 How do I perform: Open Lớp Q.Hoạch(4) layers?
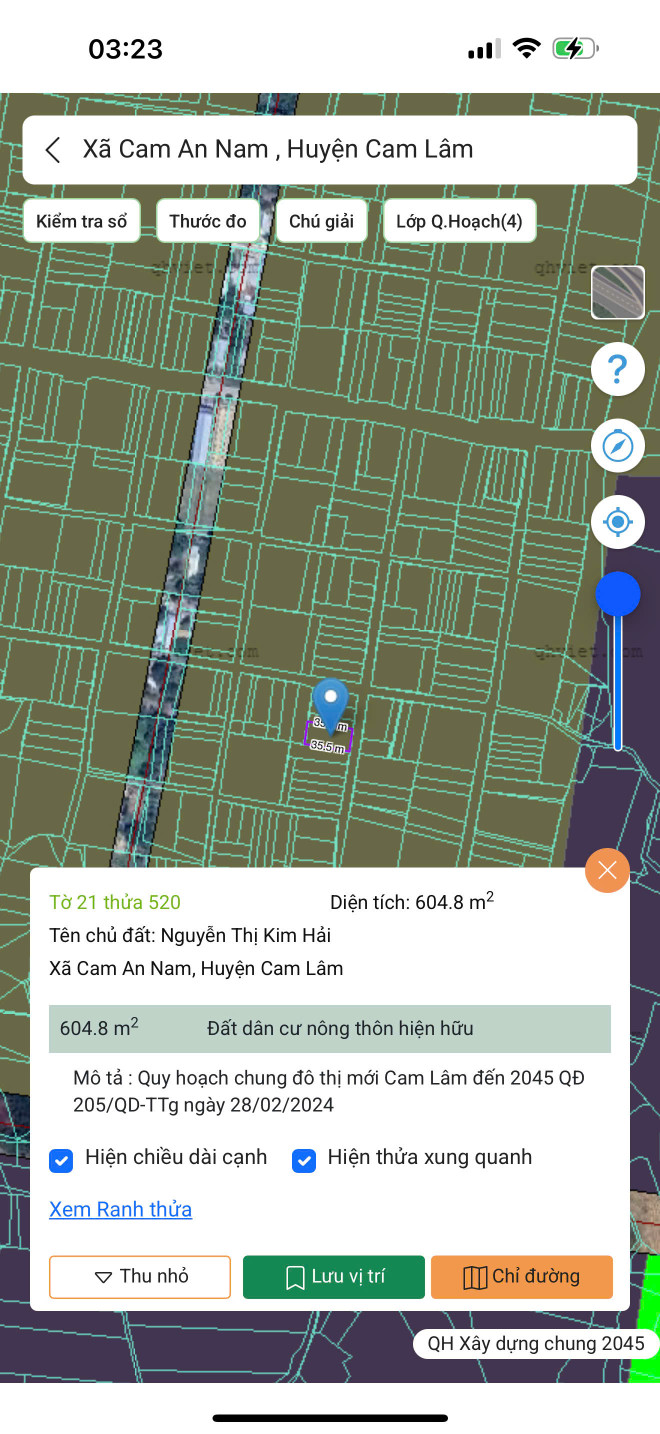(459, 221)
